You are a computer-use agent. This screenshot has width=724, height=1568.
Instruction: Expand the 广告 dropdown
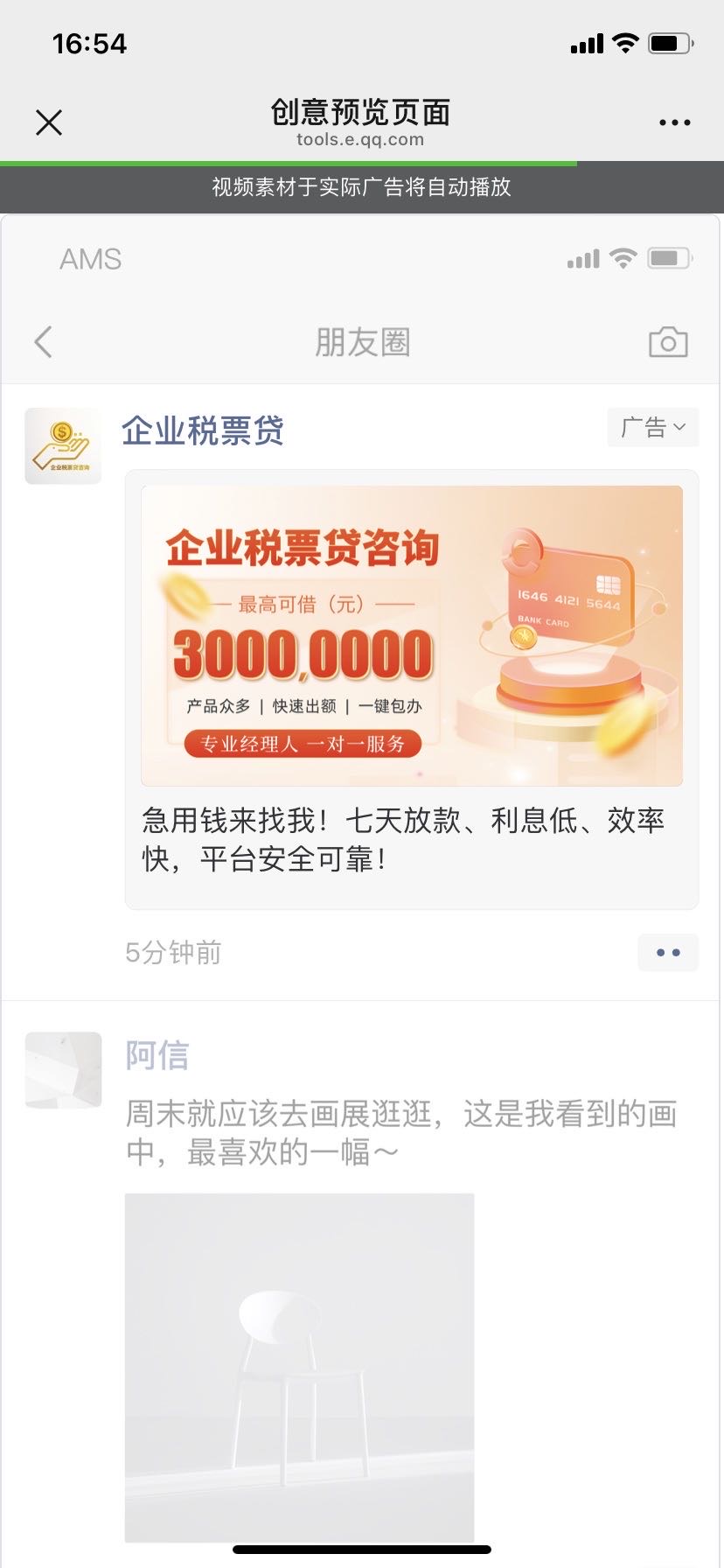(x=652, y=427)
